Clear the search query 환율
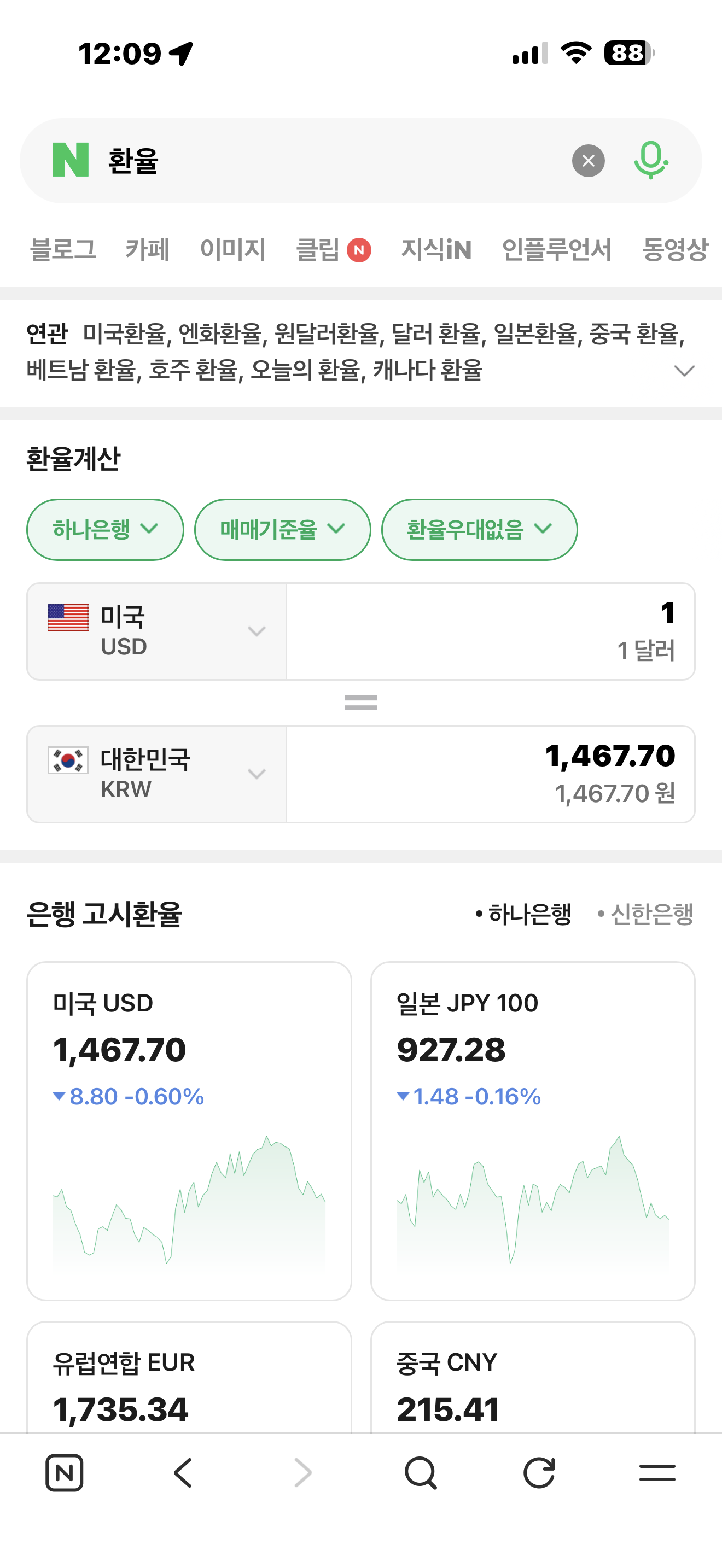The height and width of the screenshot is (1568, 722). tap(588, 161)
